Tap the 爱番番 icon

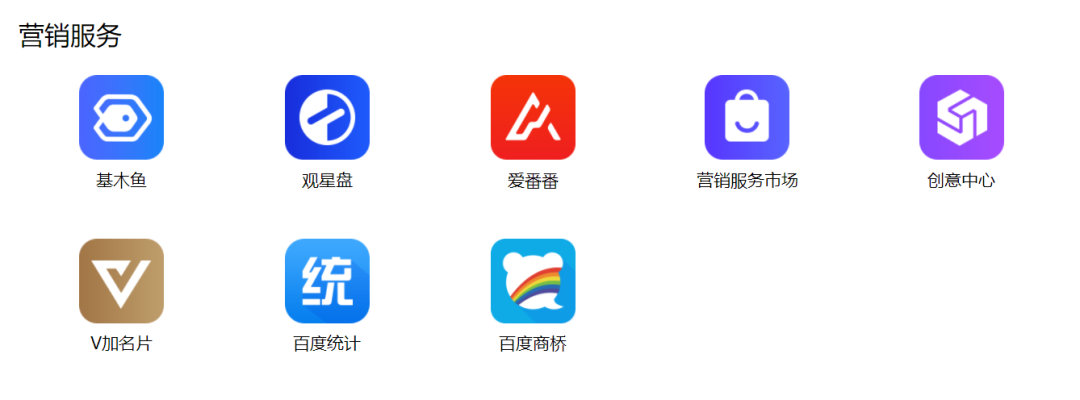(x=533, y=118)
